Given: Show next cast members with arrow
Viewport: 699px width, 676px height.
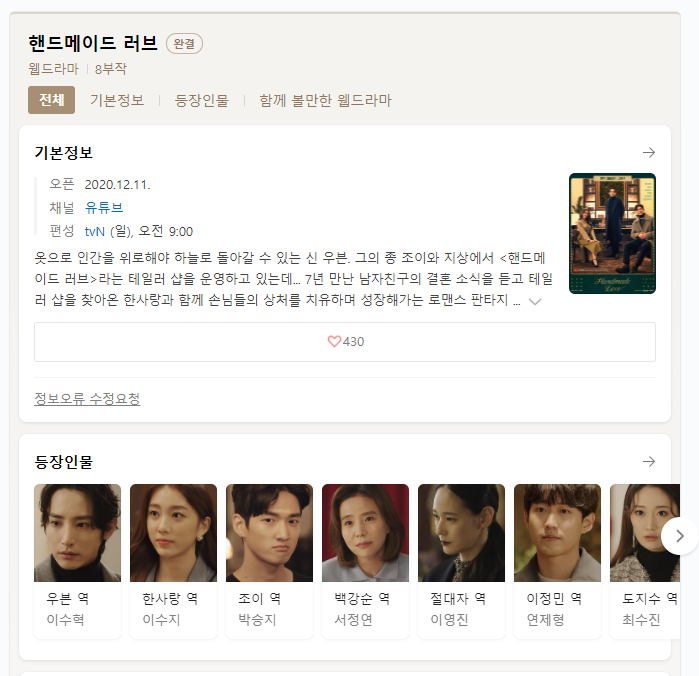Looking at the screenshot, I should click(679, 536).
